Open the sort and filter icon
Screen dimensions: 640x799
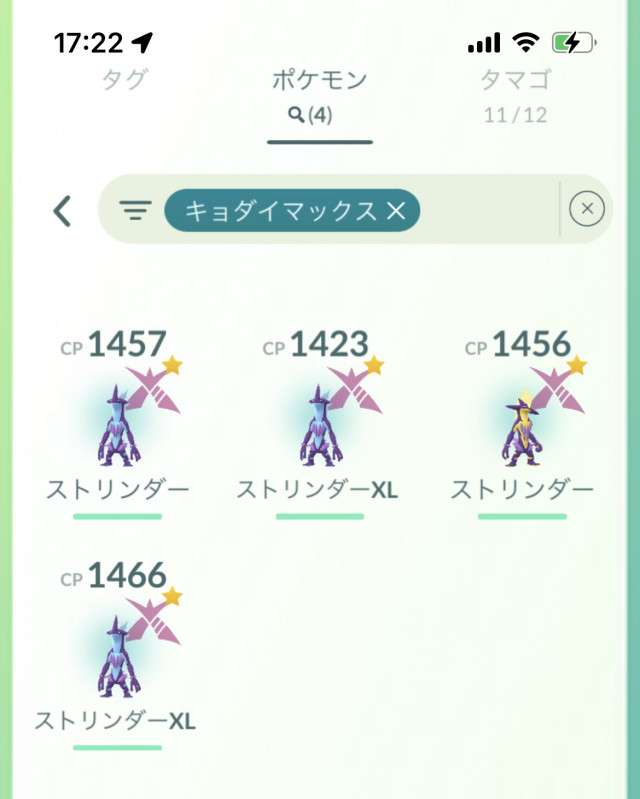click(x=135, y=210)
